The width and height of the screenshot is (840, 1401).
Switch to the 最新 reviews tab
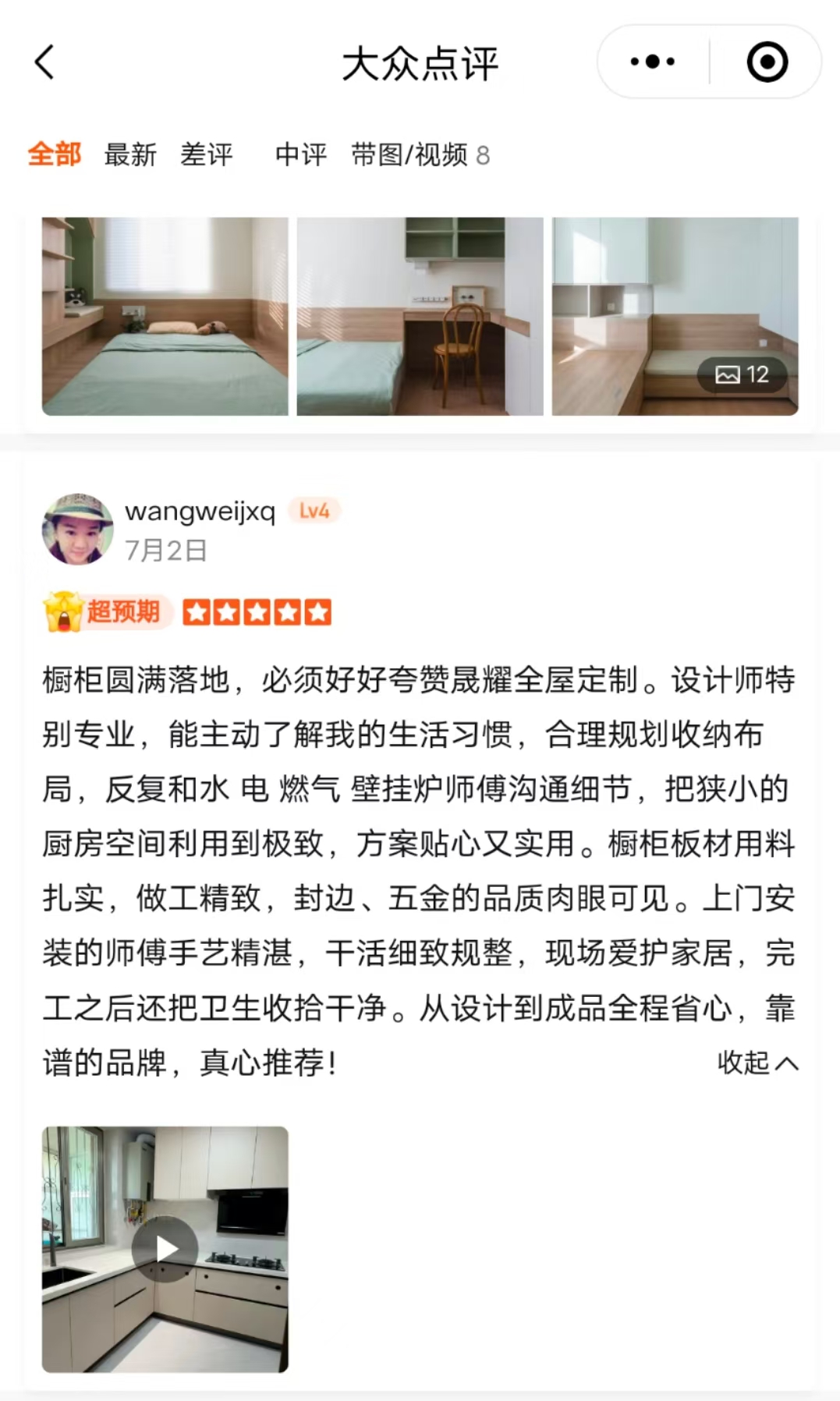[x=130, y=154]
